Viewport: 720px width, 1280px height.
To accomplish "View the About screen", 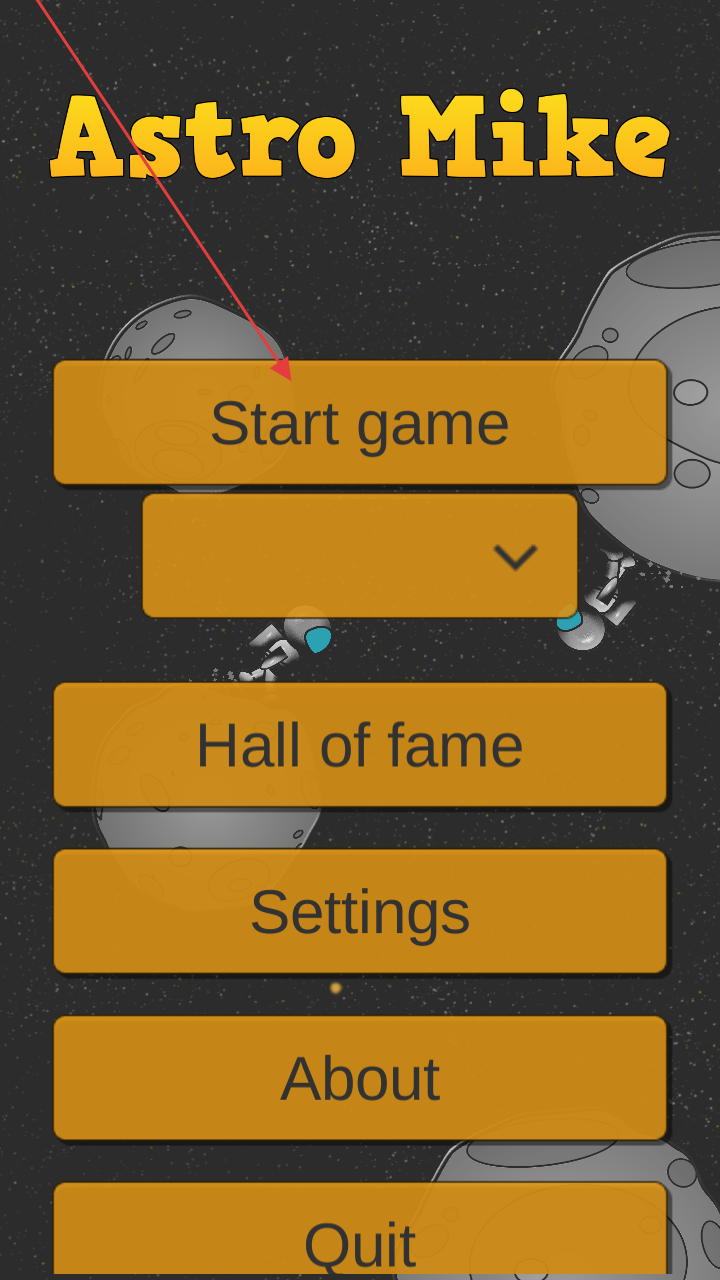I will [x=360, y=1078].
